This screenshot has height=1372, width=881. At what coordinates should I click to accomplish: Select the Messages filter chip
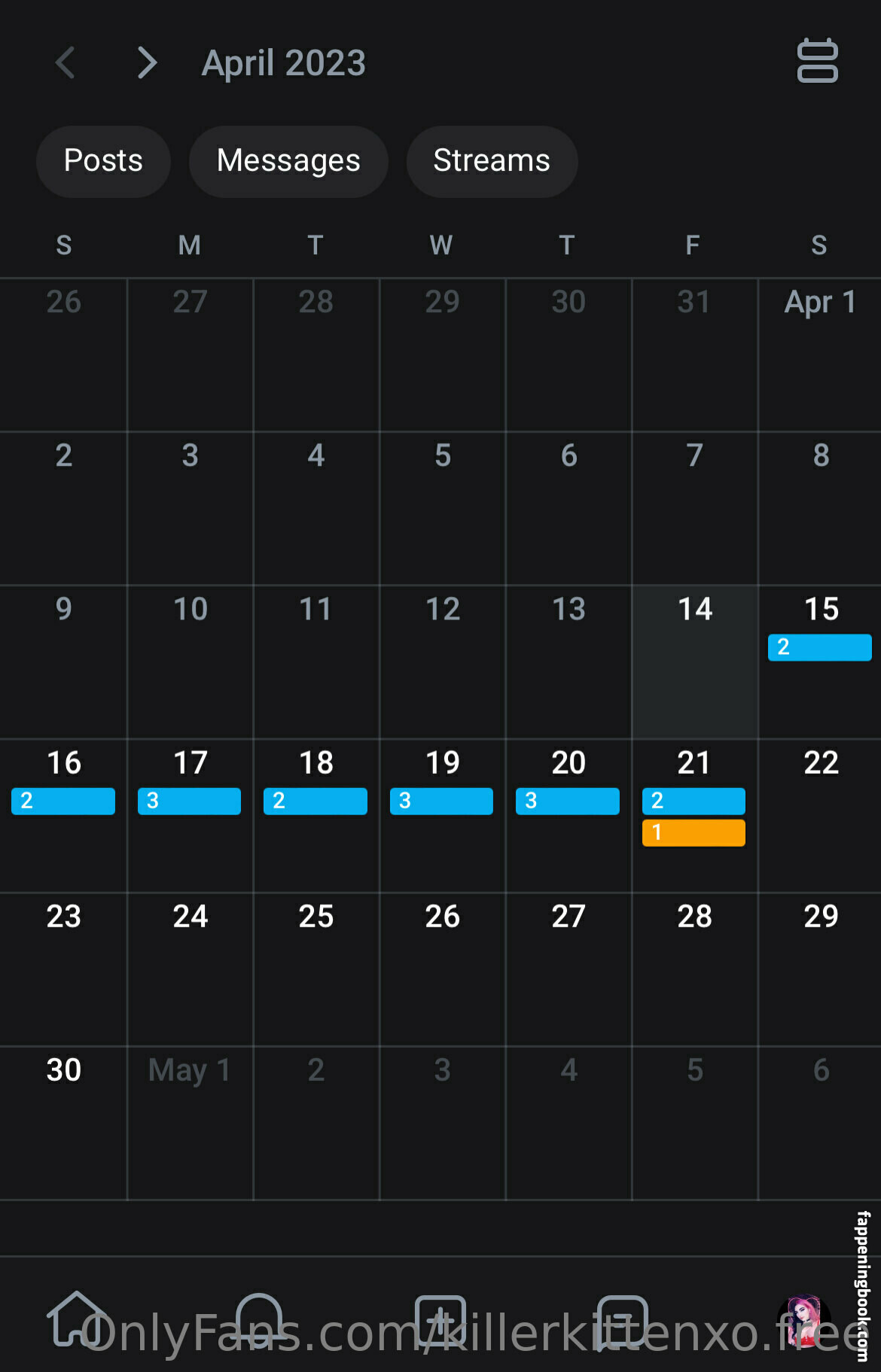(288, 161)
